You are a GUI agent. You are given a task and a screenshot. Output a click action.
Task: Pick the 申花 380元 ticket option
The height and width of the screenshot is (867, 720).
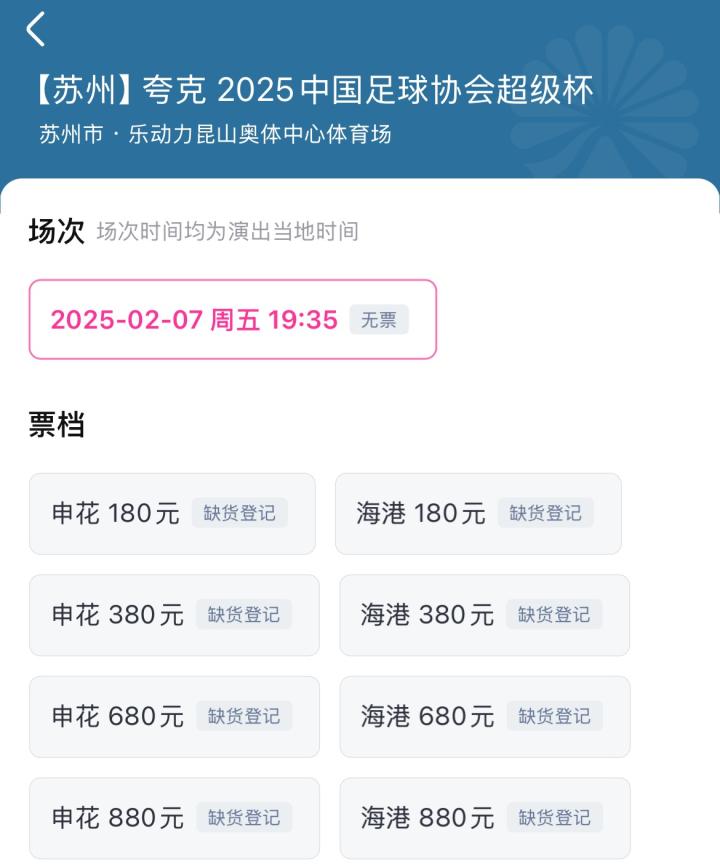pos(174,615)
